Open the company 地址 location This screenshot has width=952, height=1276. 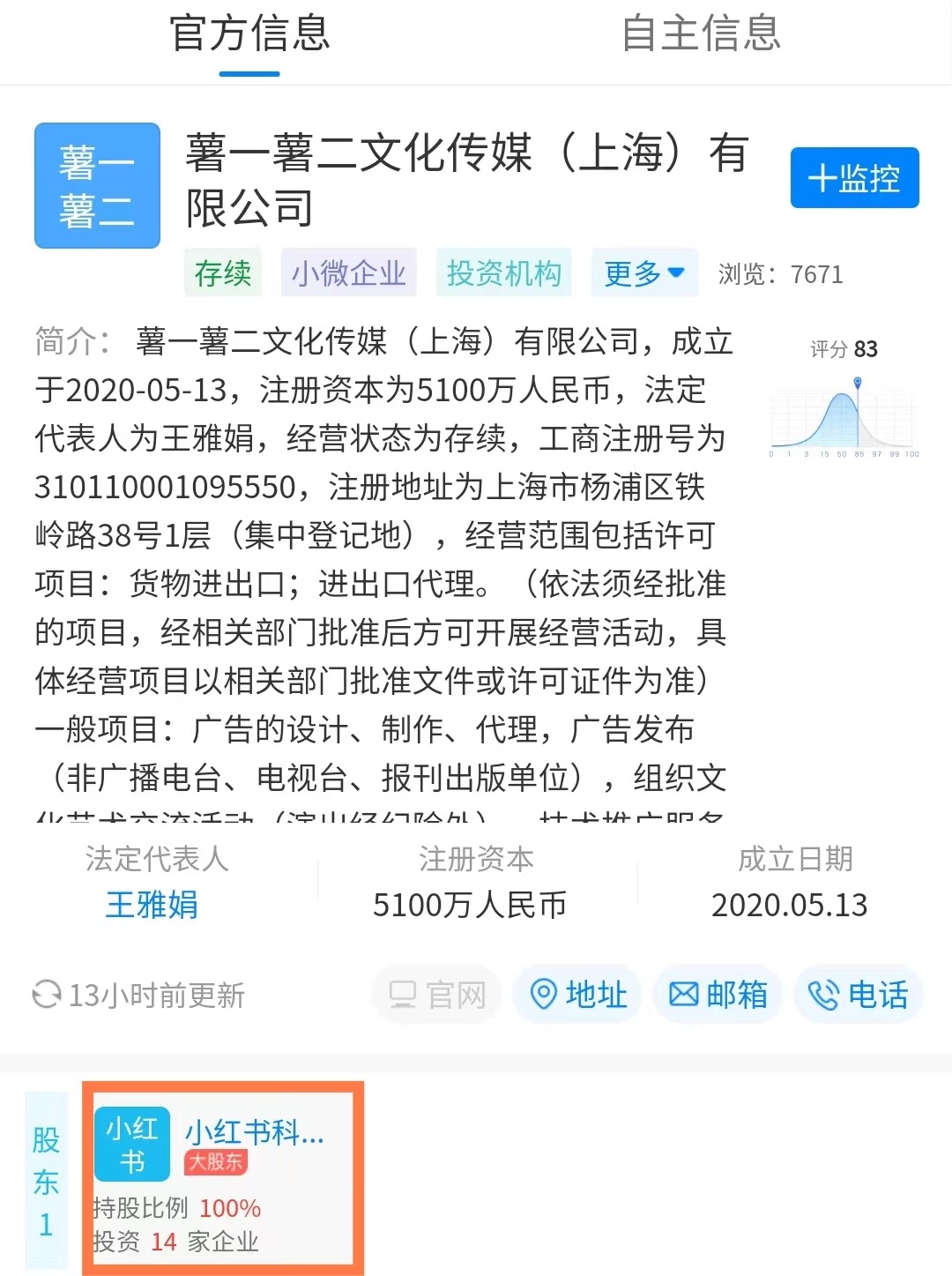click(x=578, y=995)
